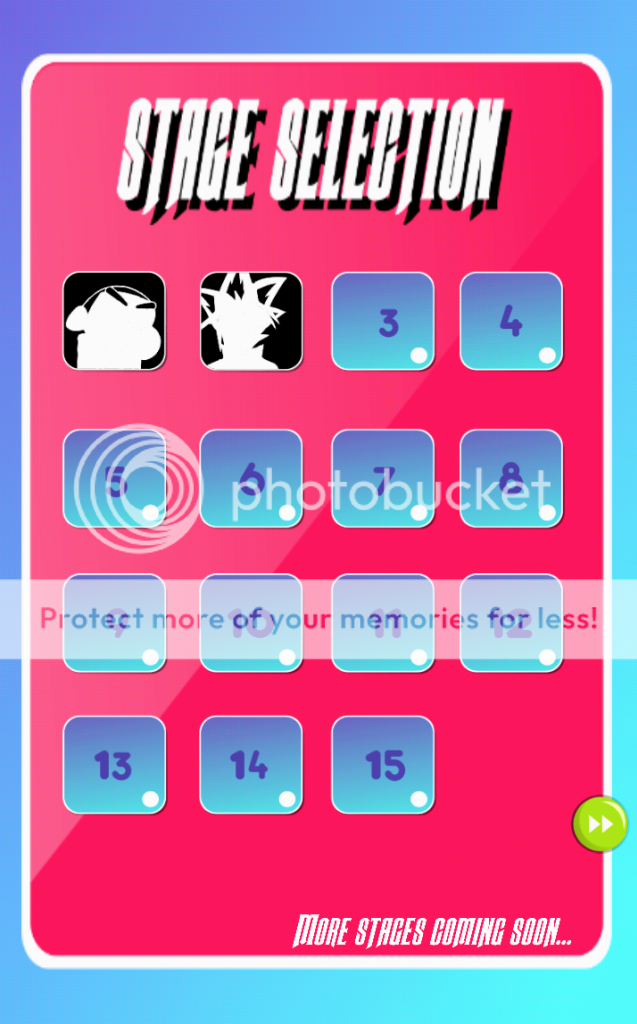Launch stage 8
The image size is (637, 1024).
coord(511,478)
